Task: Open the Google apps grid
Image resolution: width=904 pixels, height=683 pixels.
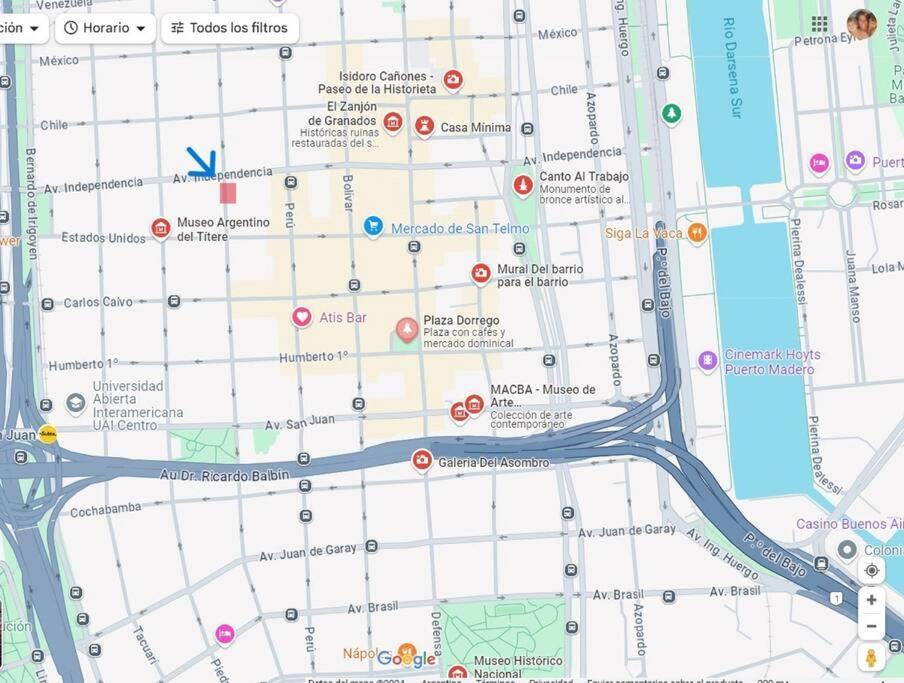Action: coord(819,23)
